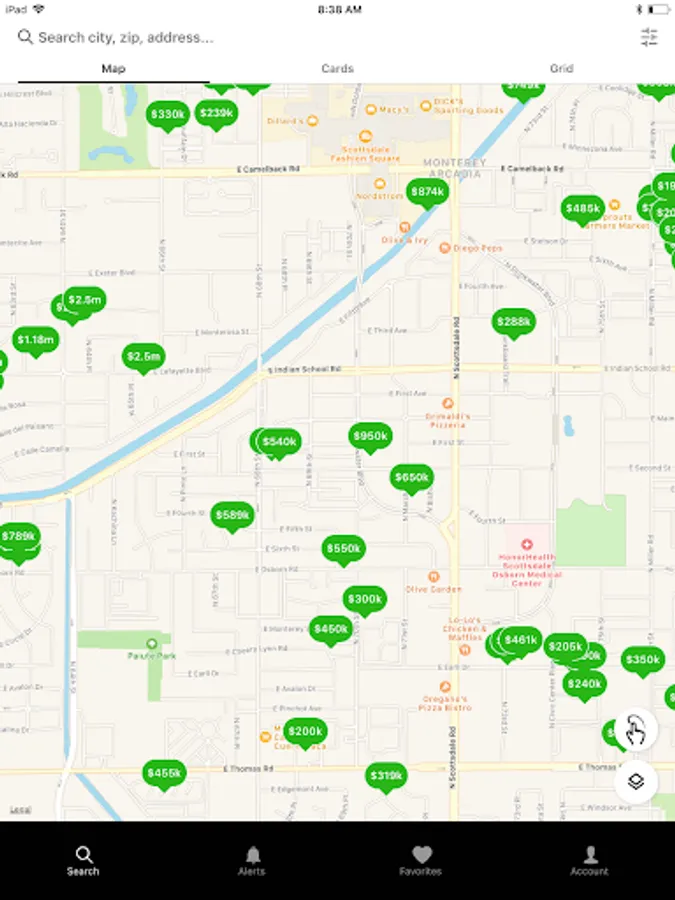Tap the draw-on-map hand button
Viewport: 675px width, 900px height.
[635, 730]
